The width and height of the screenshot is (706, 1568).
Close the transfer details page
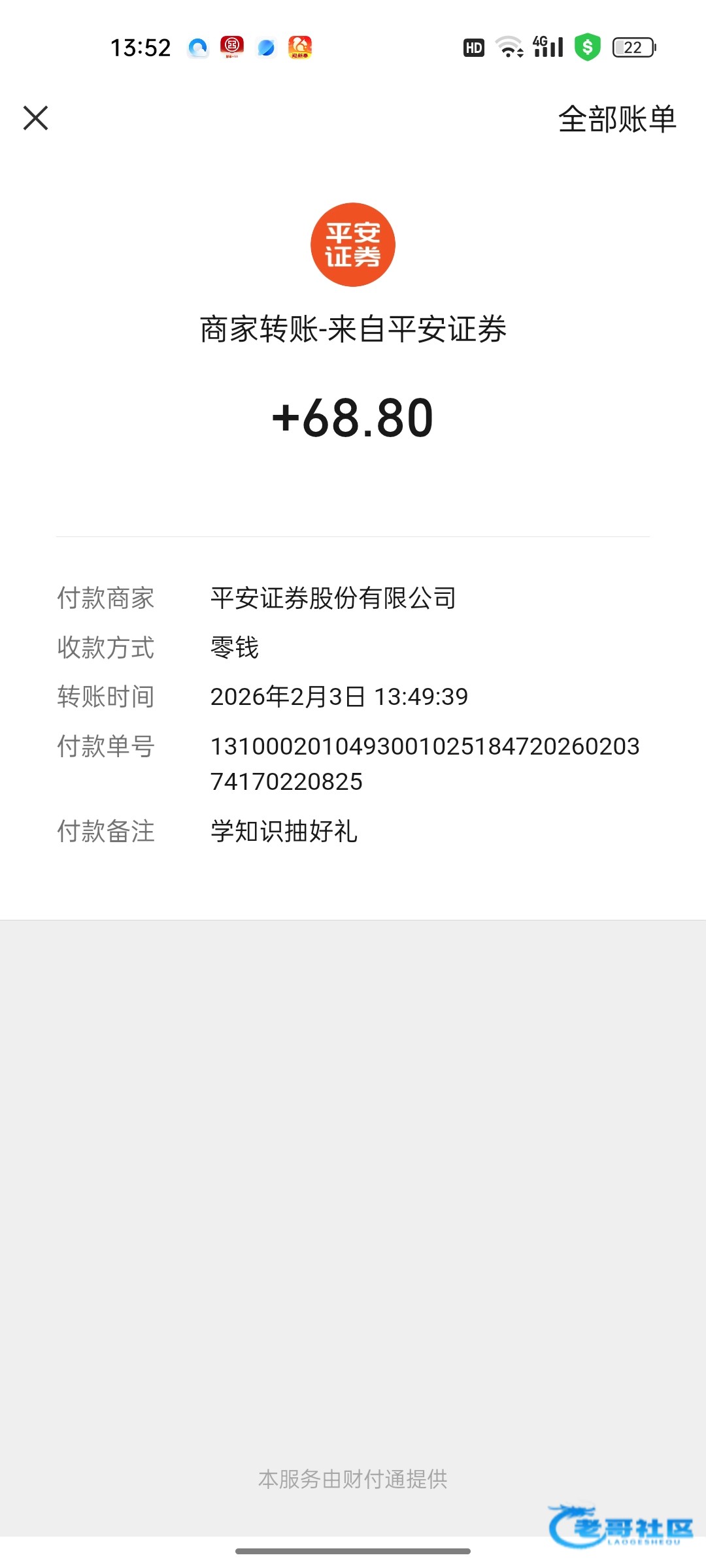pos(36,118)
